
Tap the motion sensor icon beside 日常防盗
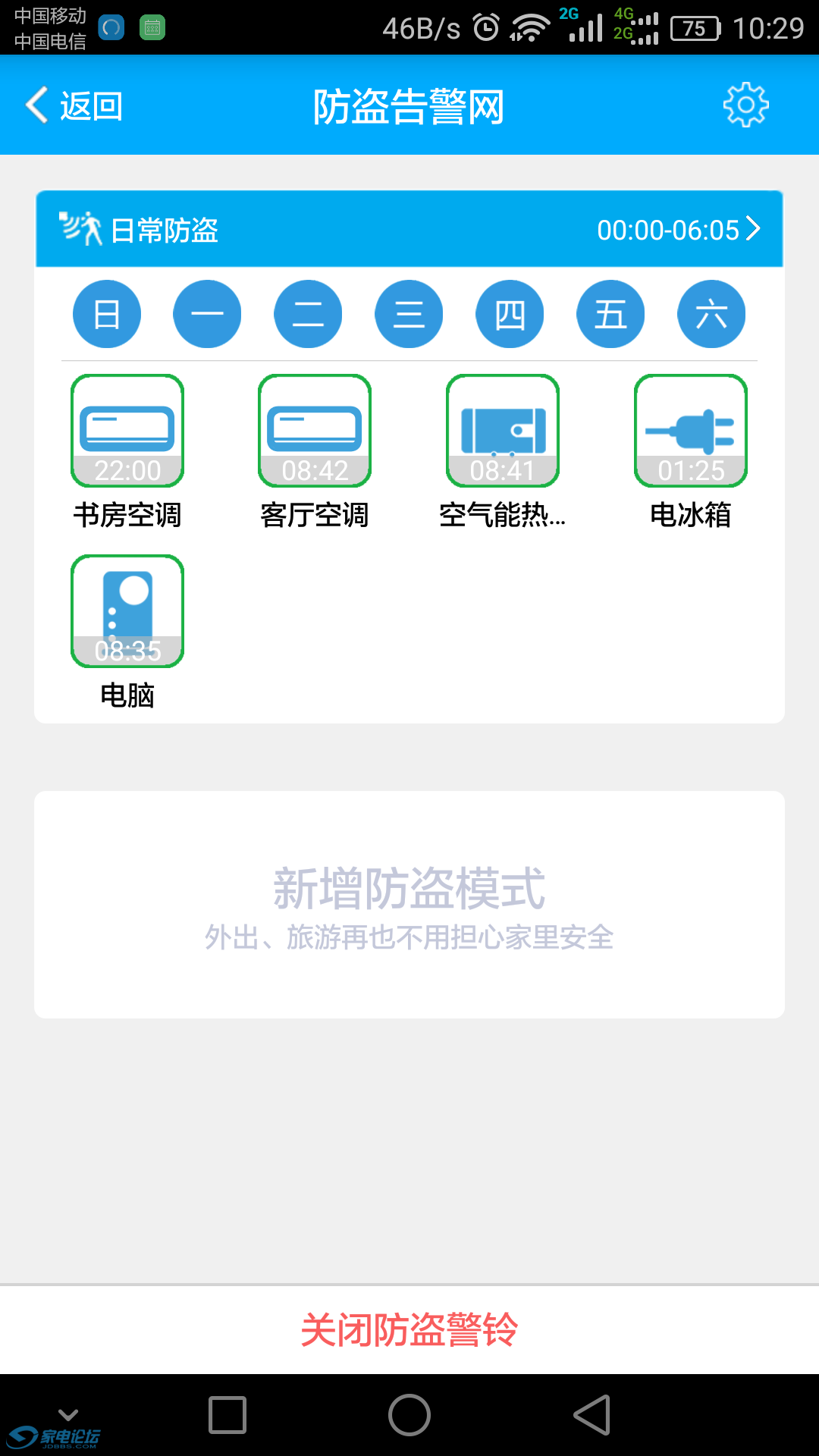[x=79, y=230]
